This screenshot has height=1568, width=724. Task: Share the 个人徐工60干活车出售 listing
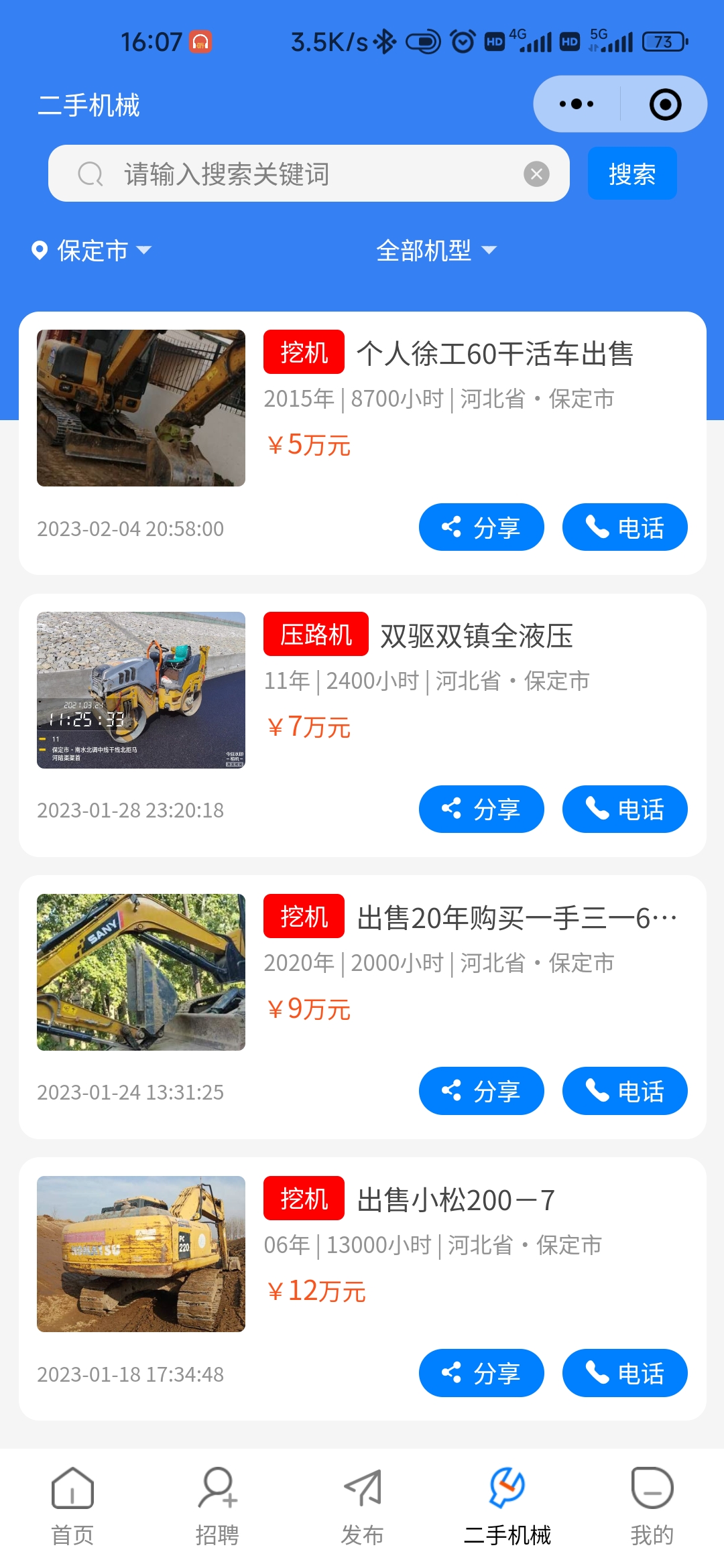point(481,527)
